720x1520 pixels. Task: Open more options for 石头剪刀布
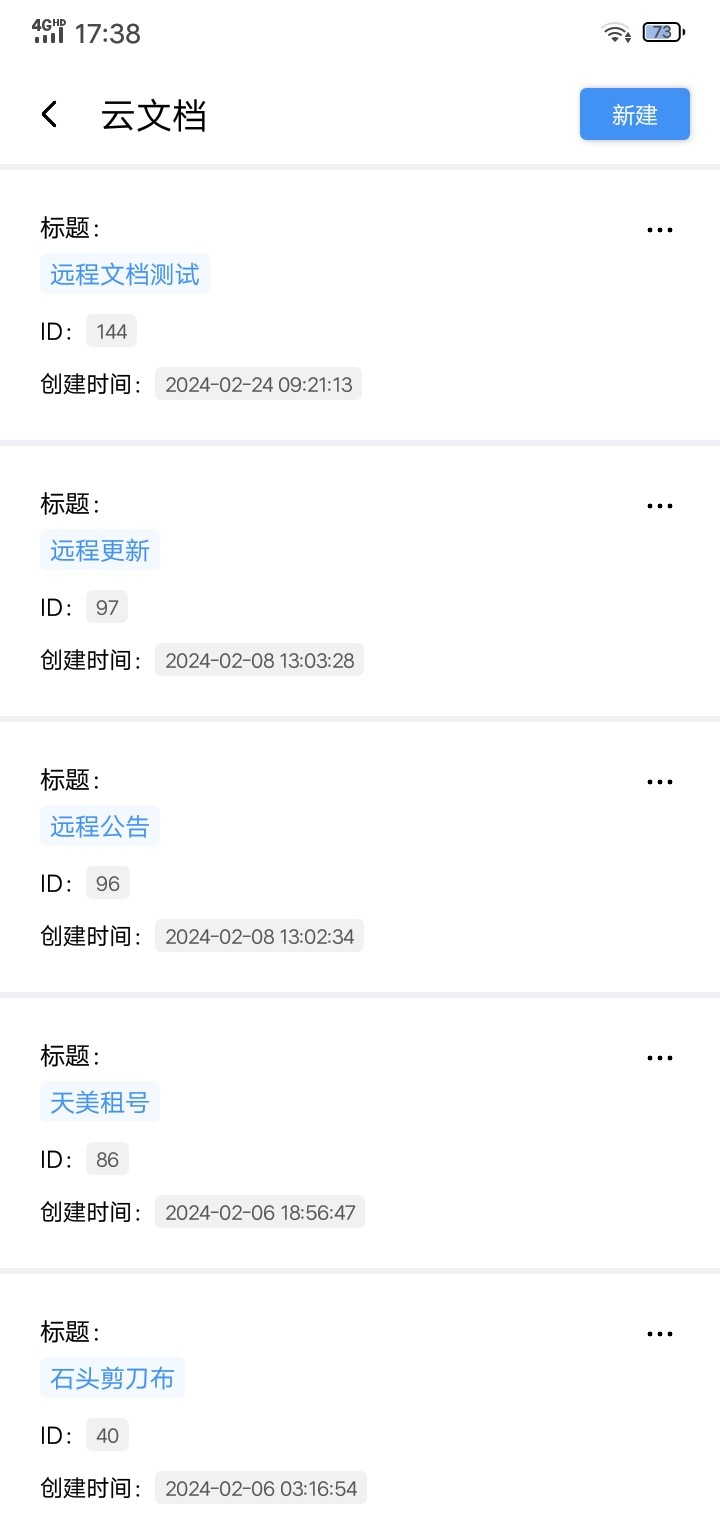659,1334
